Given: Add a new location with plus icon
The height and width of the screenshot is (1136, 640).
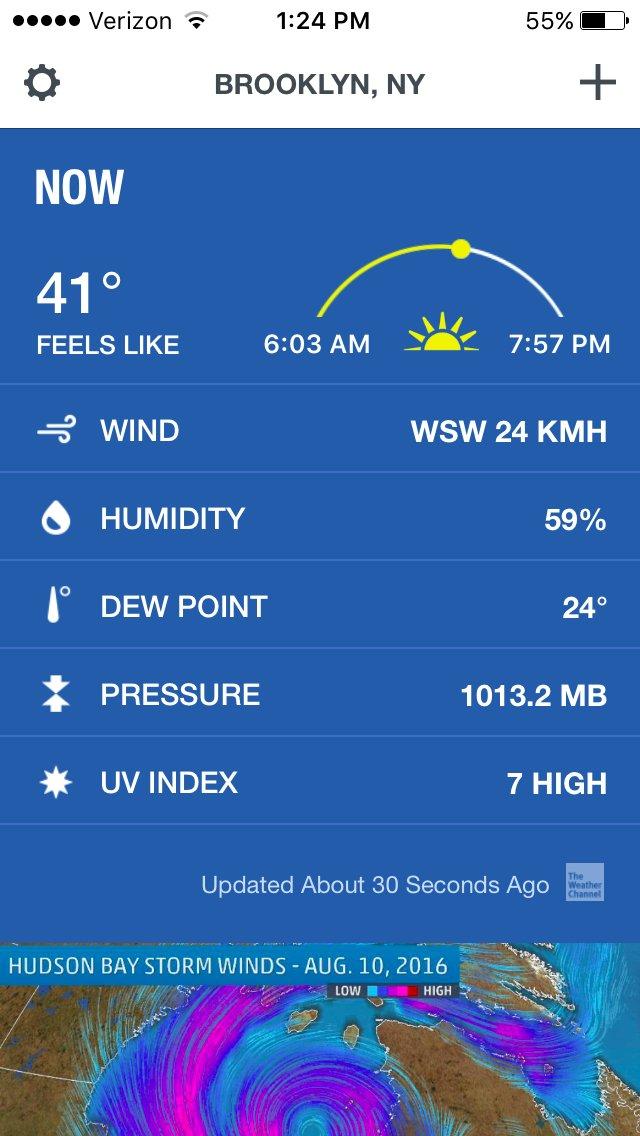Looking at the screenshot, I should (597, 84).
